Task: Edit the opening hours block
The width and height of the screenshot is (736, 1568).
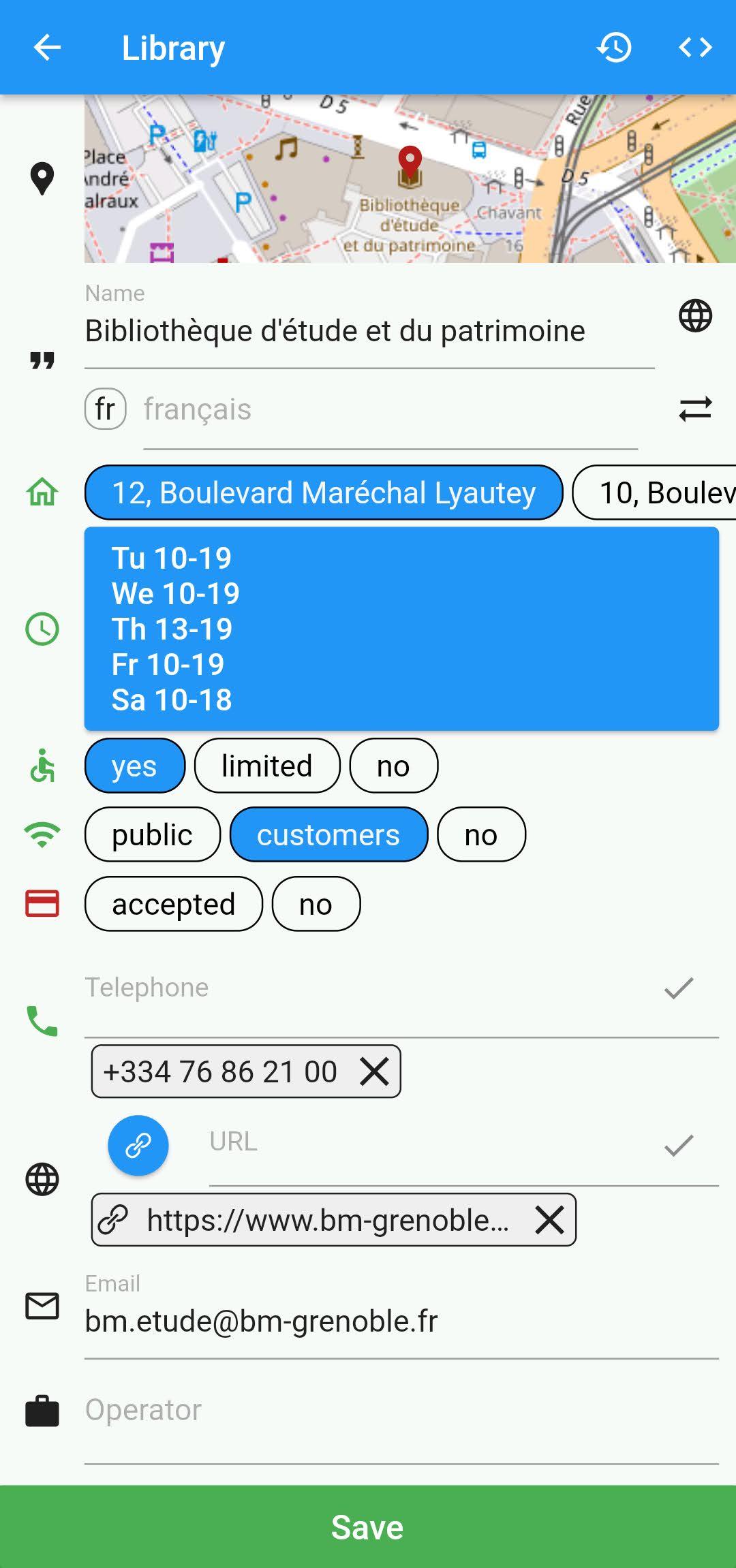Action: (x=401, y=629)
